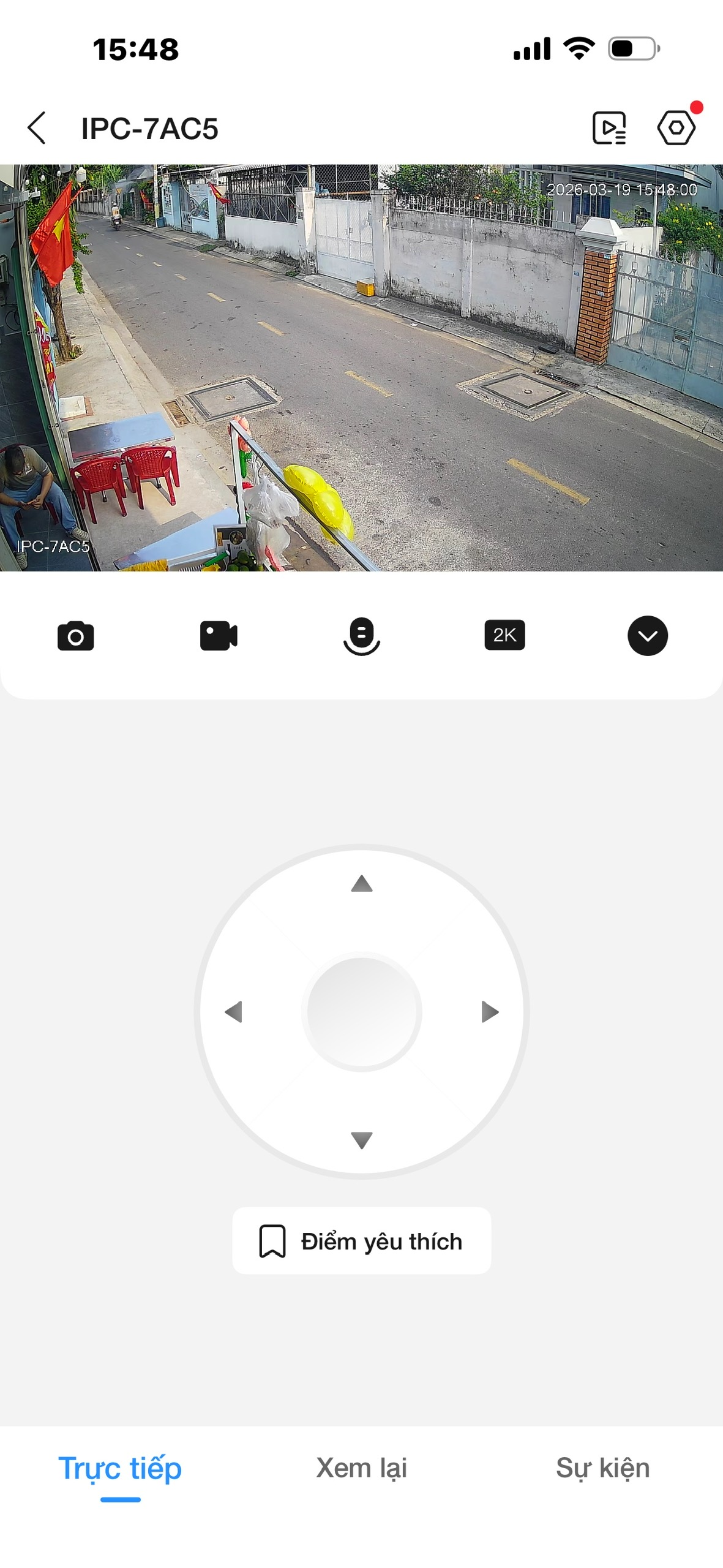Go back from the IPC-7AC5 camera view

(x=37, y=128)
